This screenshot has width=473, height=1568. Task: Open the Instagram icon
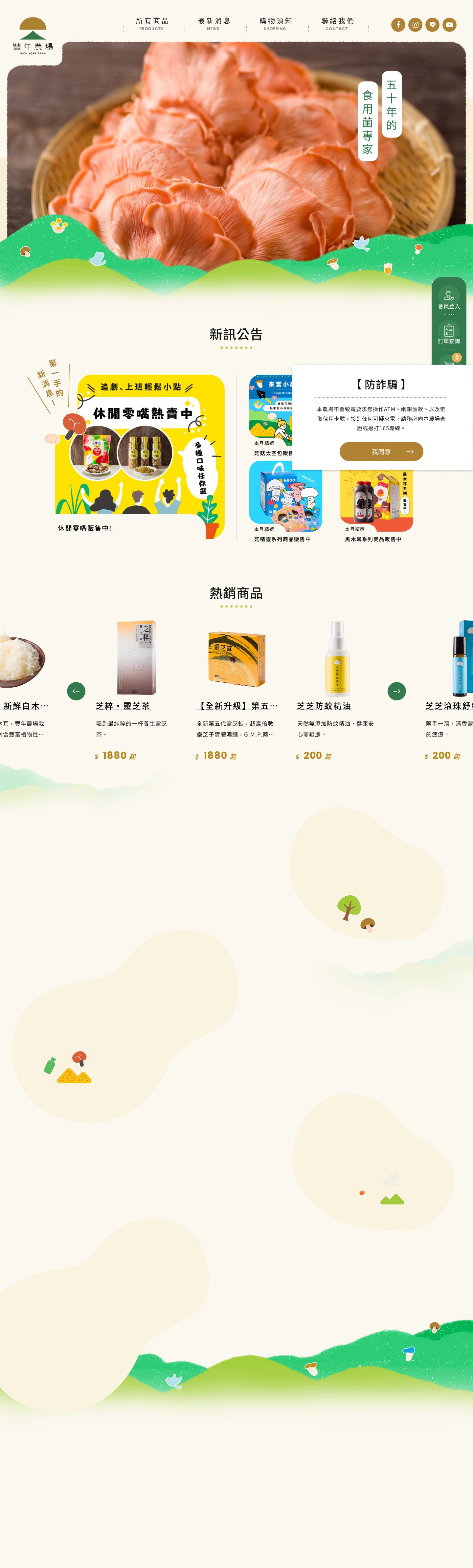click(x=415, y=25)
